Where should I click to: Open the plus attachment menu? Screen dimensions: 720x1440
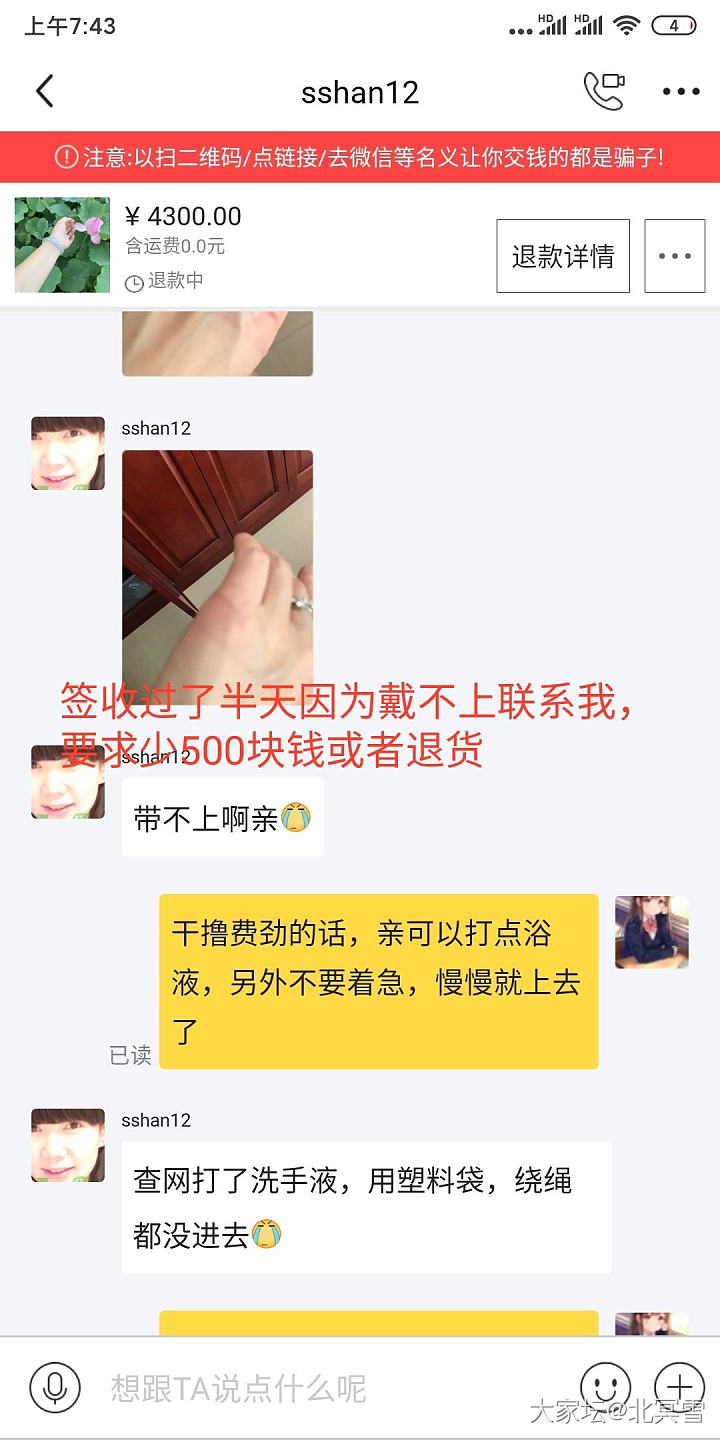coord(679,1388)
